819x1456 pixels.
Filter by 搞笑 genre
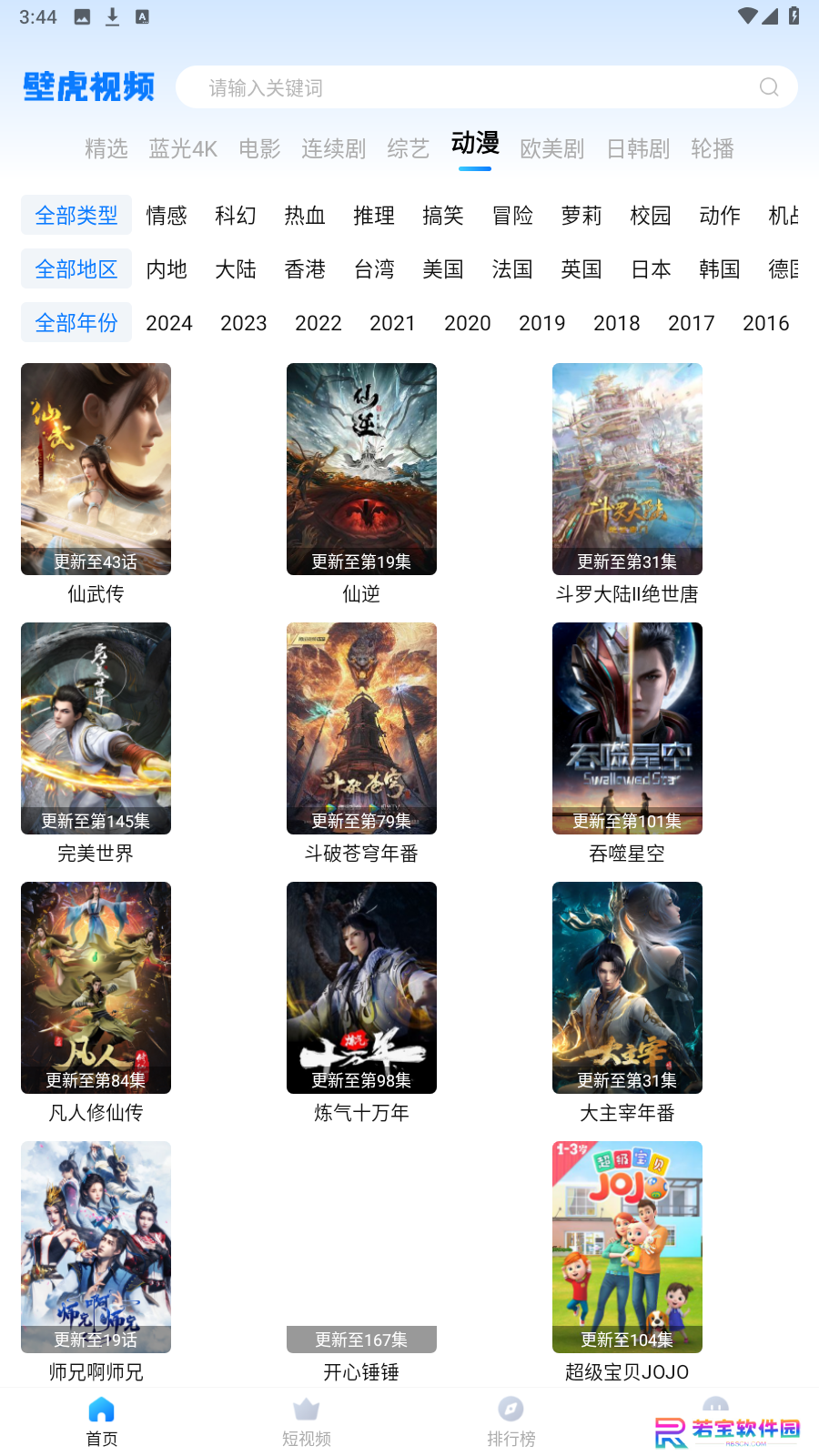pyautogui.click(x=443, y=216)
